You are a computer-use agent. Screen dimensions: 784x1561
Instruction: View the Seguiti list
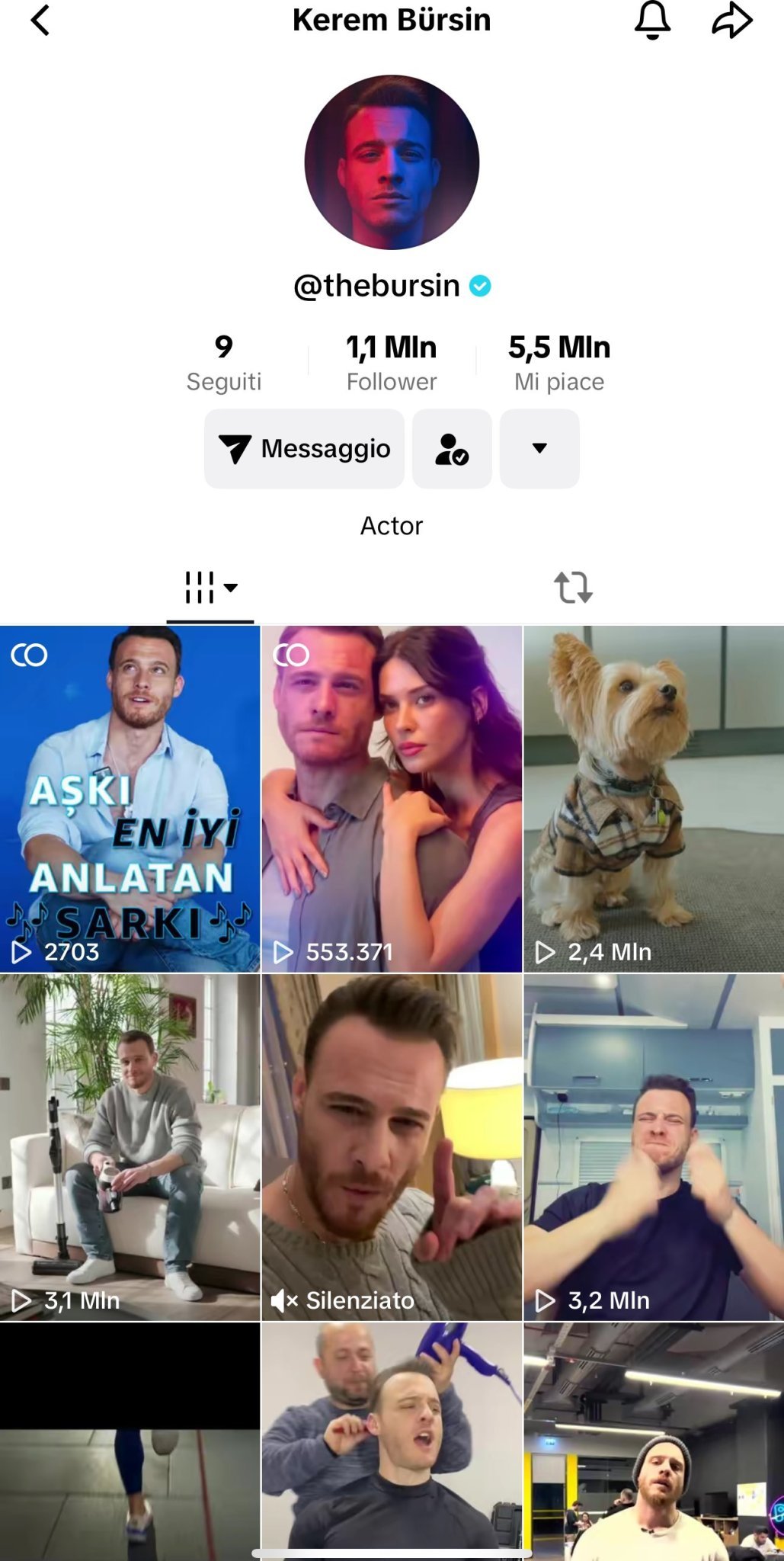pyautogui.click(x=224, y=362)
